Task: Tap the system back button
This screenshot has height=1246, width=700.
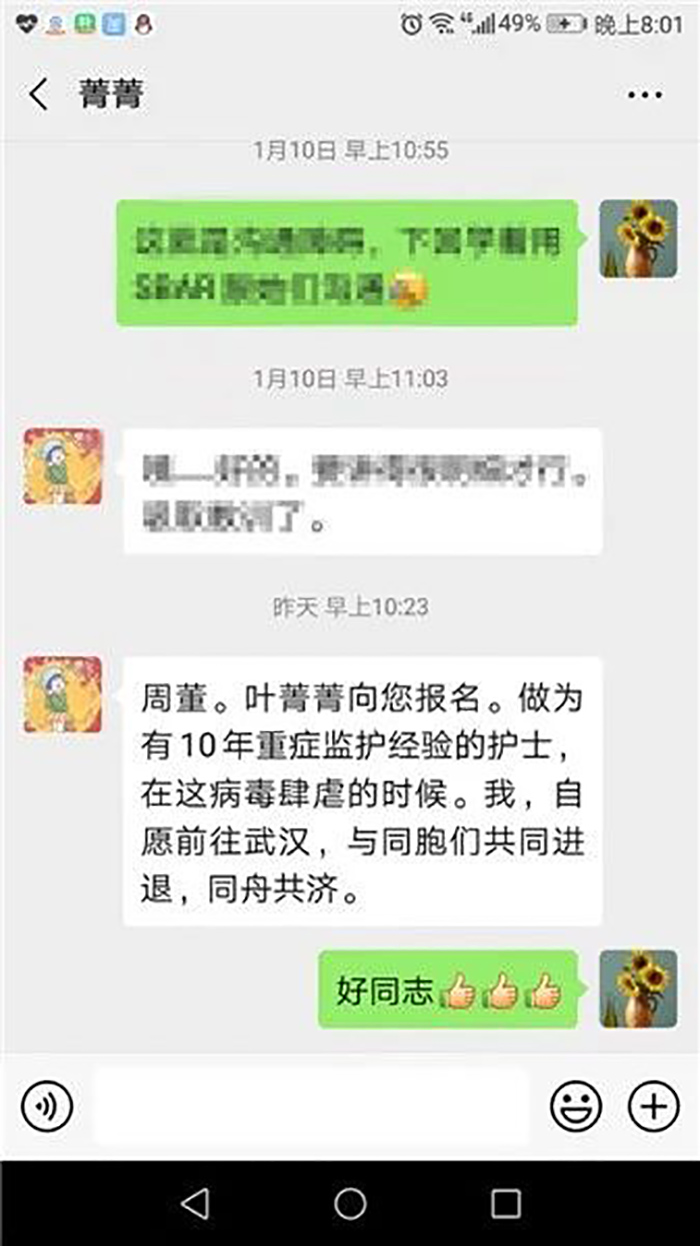Action: point(195,1204)
